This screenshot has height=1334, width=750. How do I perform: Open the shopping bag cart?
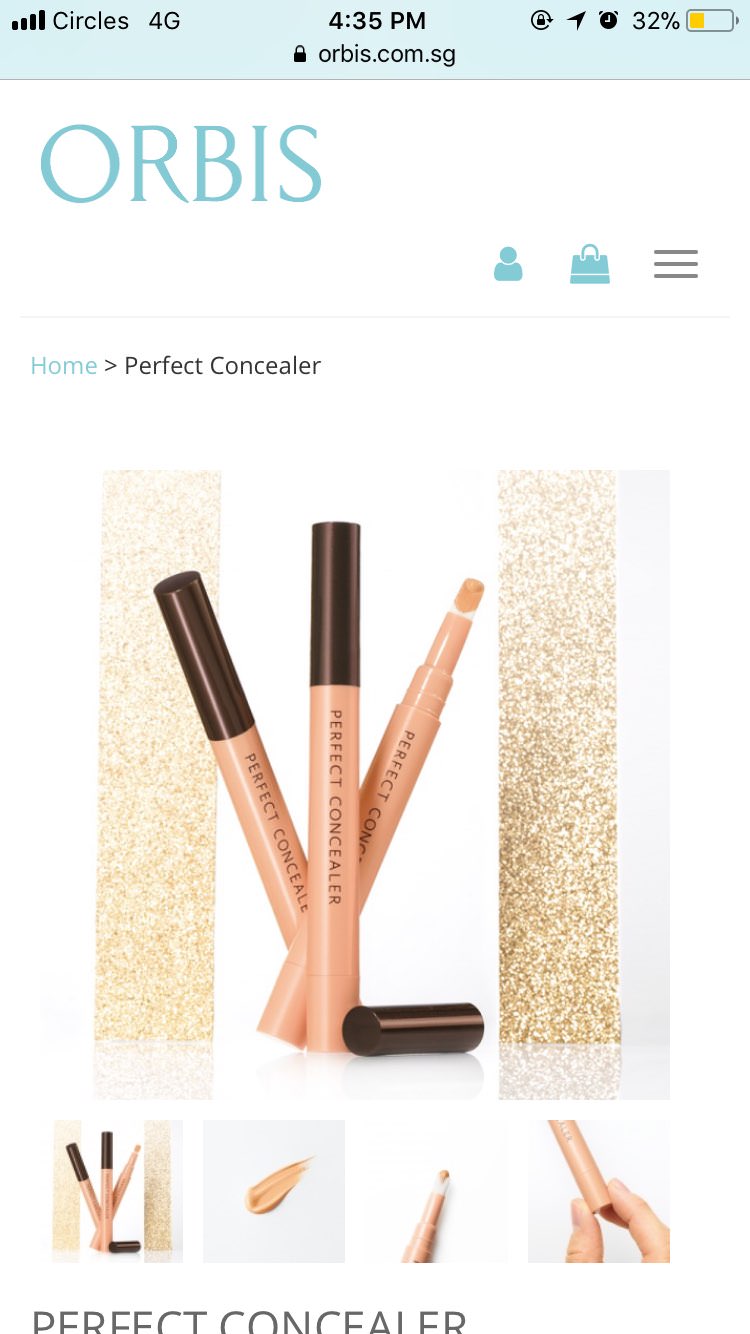(x=590, y=264)
